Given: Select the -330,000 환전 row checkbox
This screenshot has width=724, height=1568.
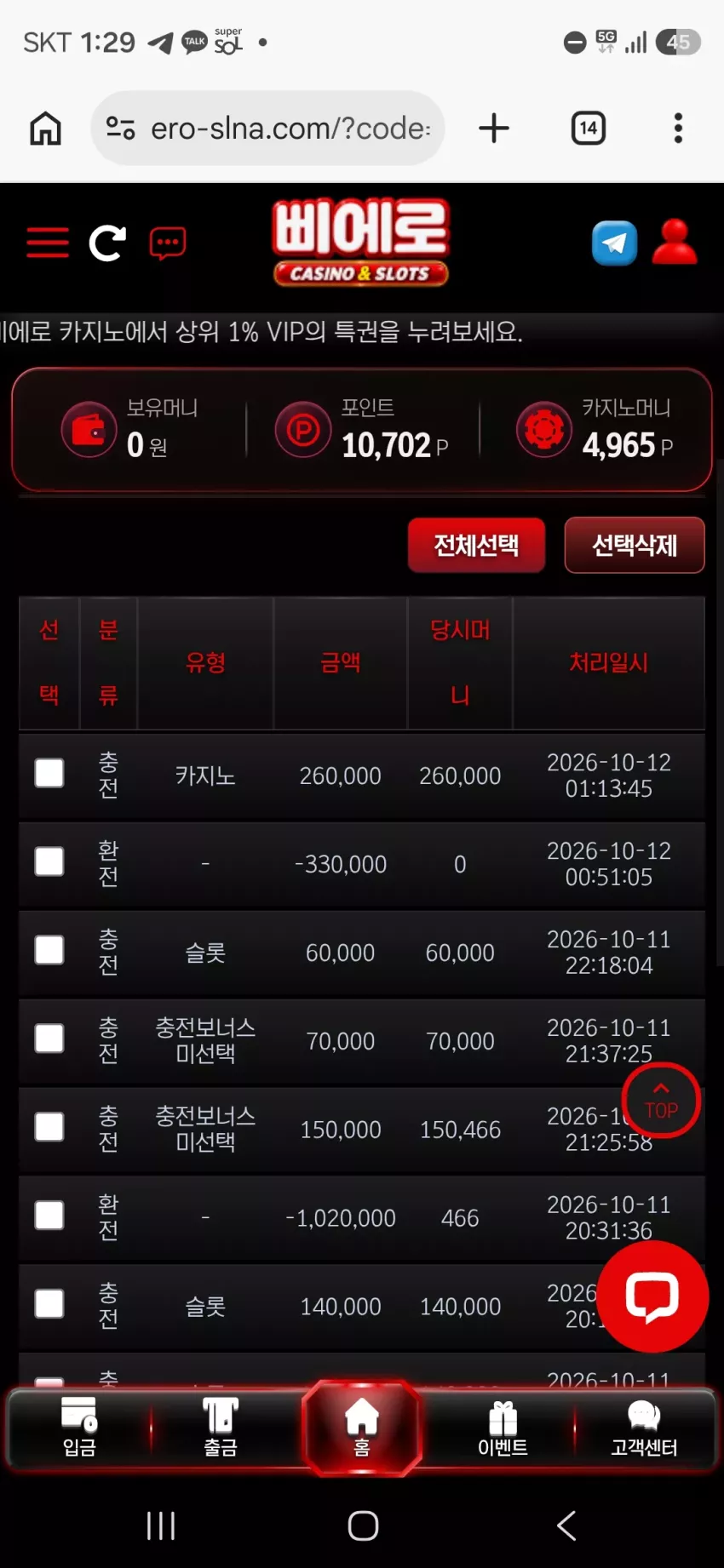Looking at the screenshot, I should pos(49,861).
